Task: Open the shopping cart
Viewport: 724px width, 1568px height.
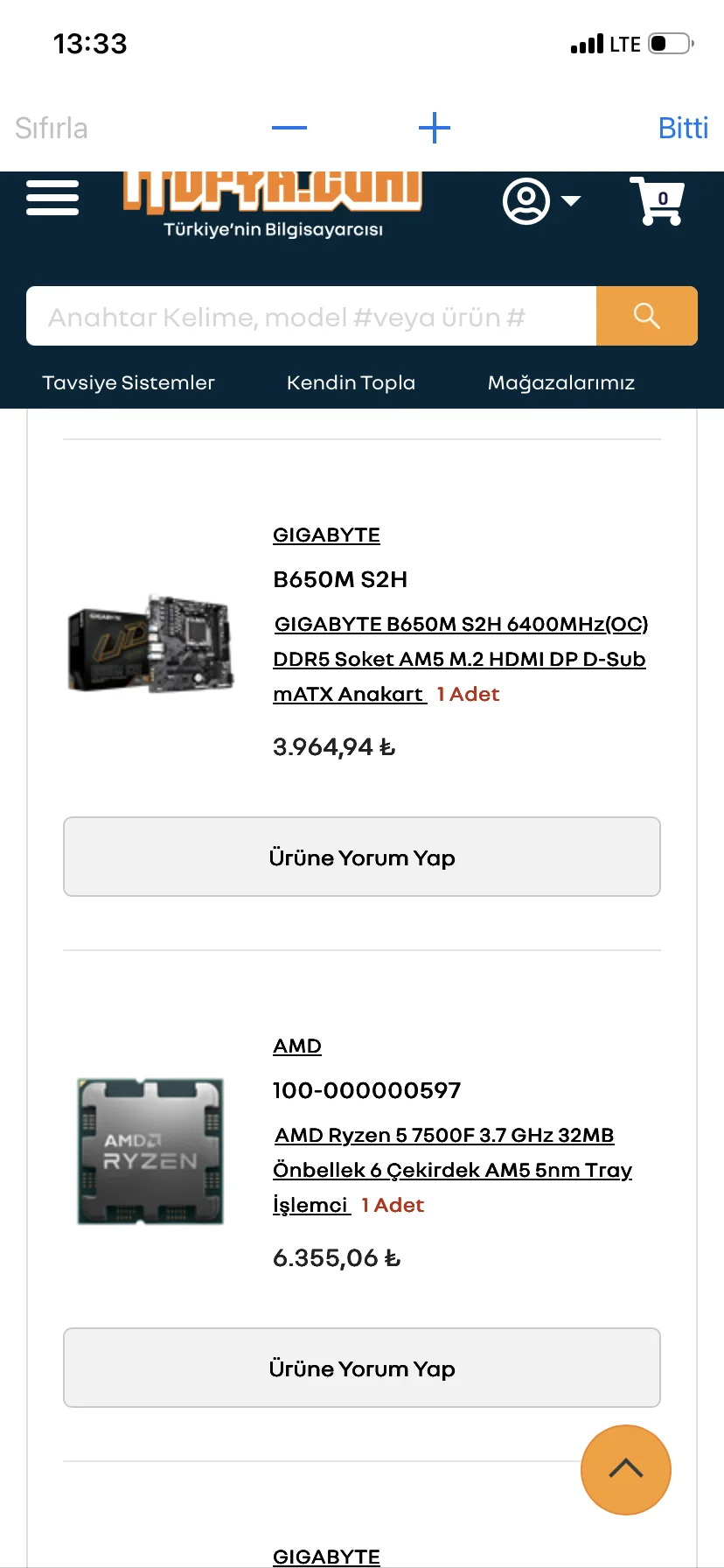Action: (x=657, y=200)
